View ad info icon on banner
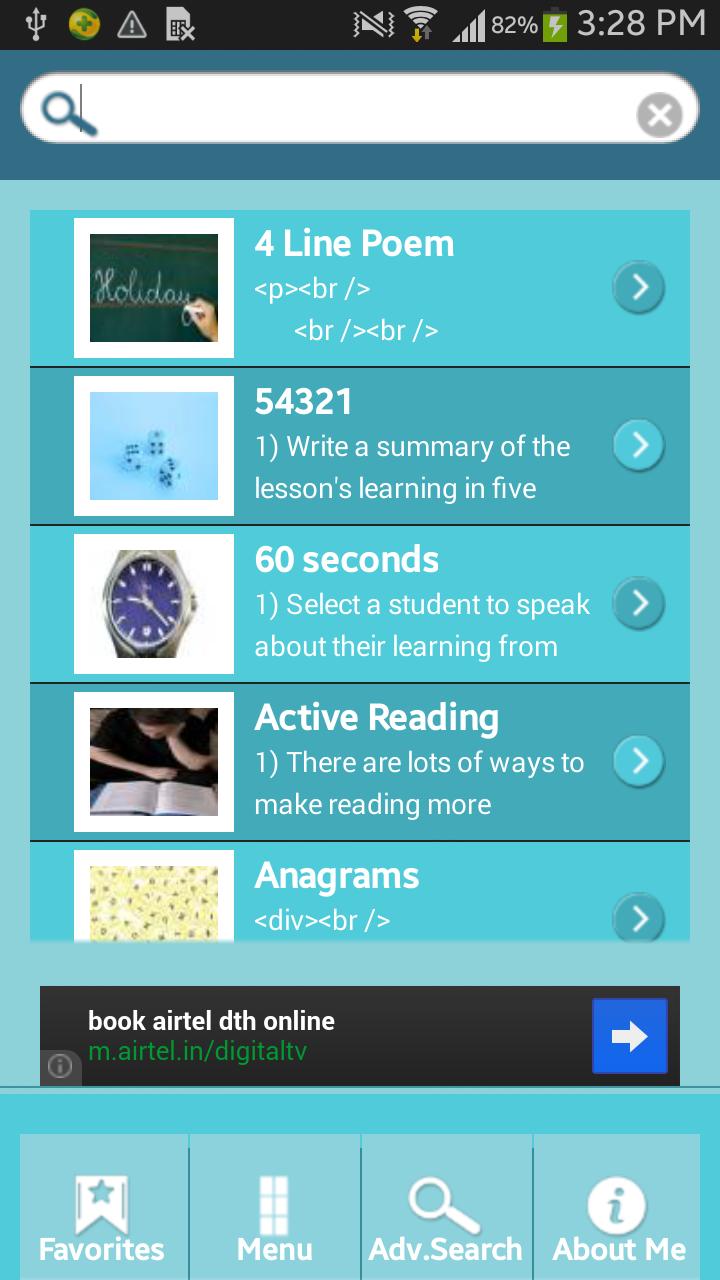The width and height of the screenshot is (720, 1280). 60,1067
